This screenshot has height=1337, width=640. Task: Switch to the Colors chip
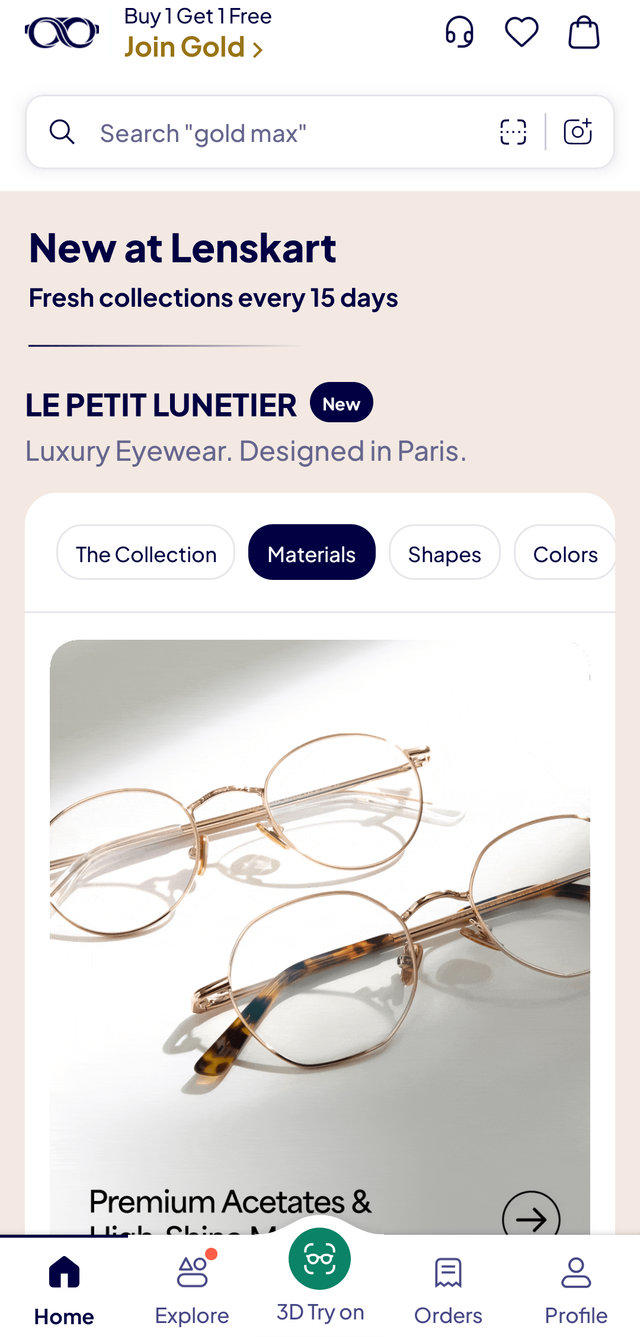pos(565,553)
